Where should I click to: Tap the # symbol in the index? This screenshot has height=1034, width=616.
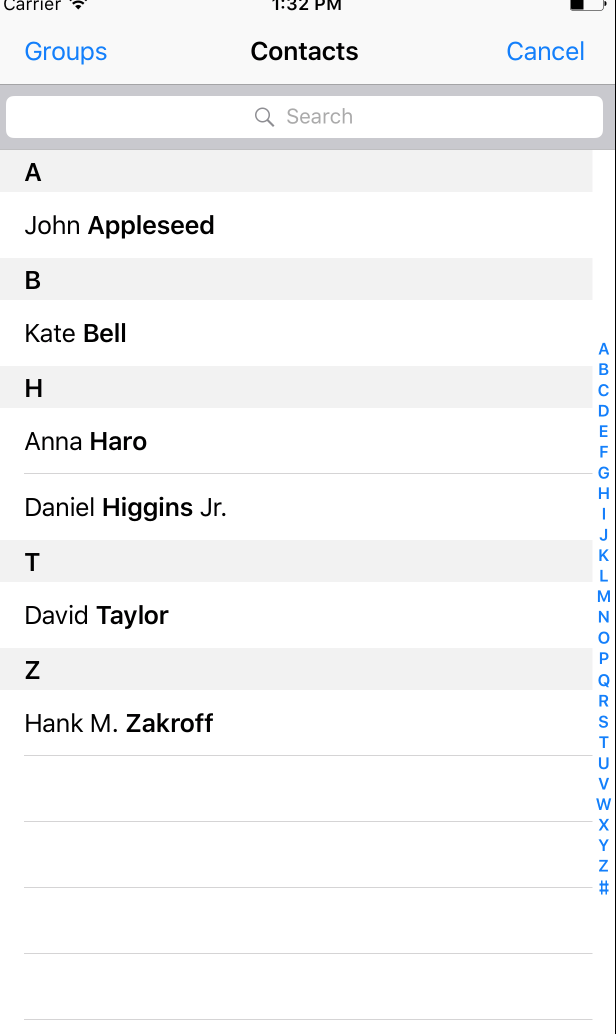point(603,887)
